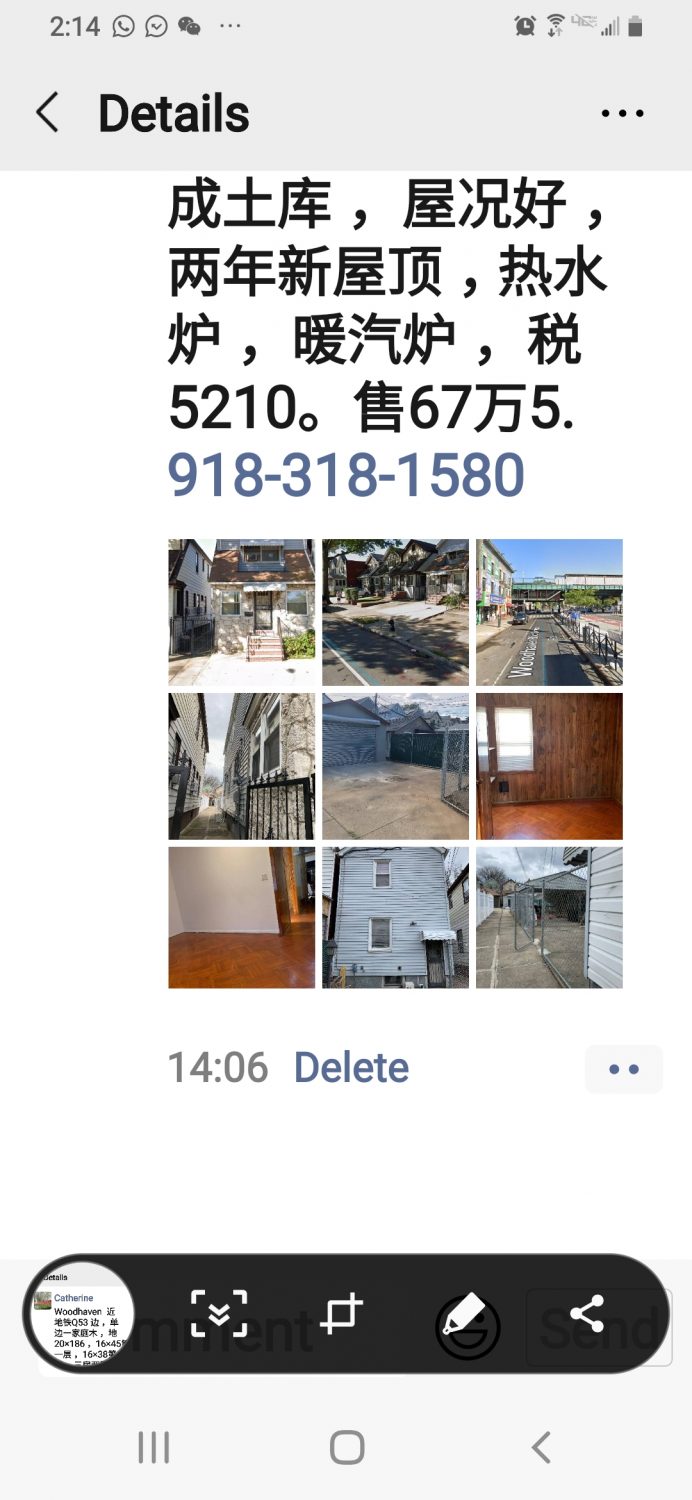The width and height of the screenshot is (692, 1500).
Task: View the rear of the house photo
Action: tap(395, 918)
